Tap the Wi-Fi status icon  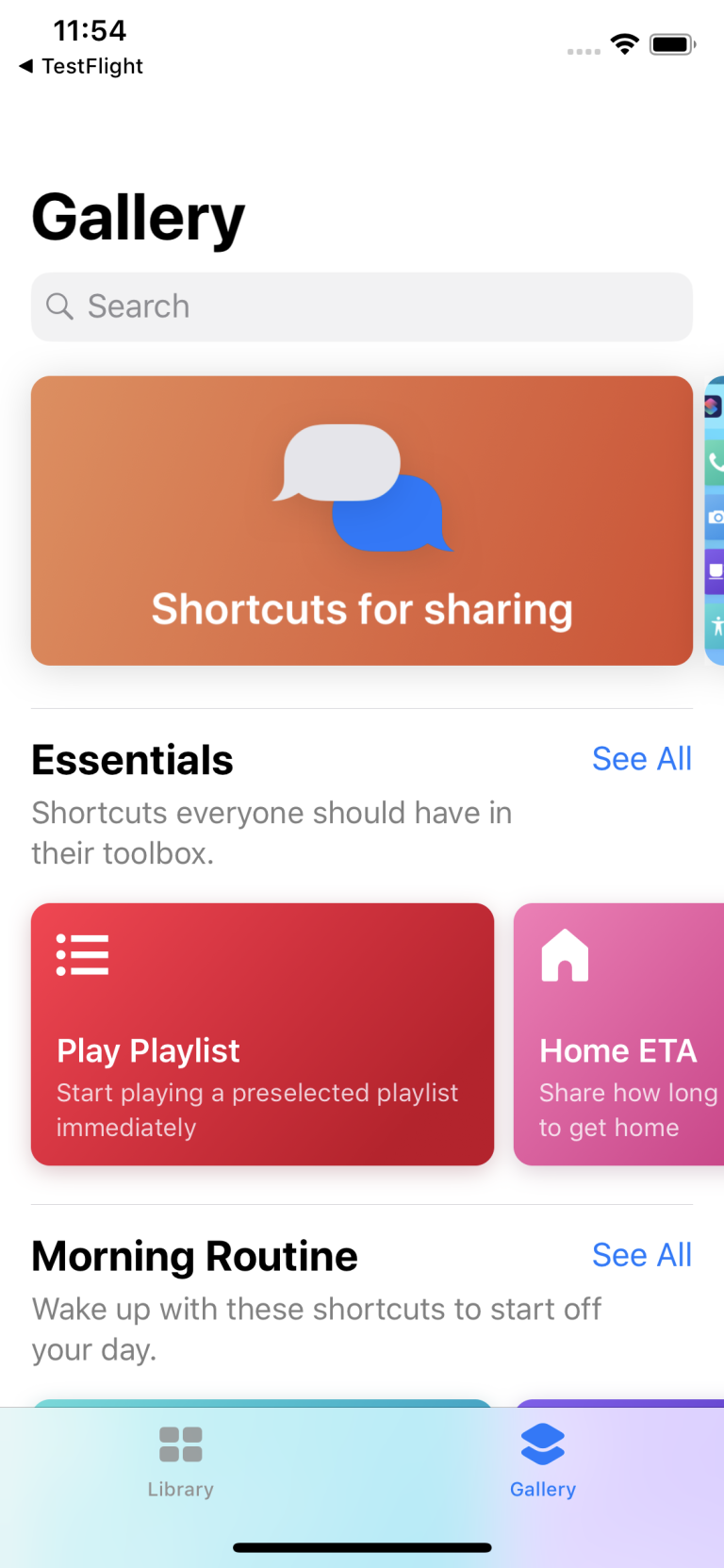coord(624,43)
